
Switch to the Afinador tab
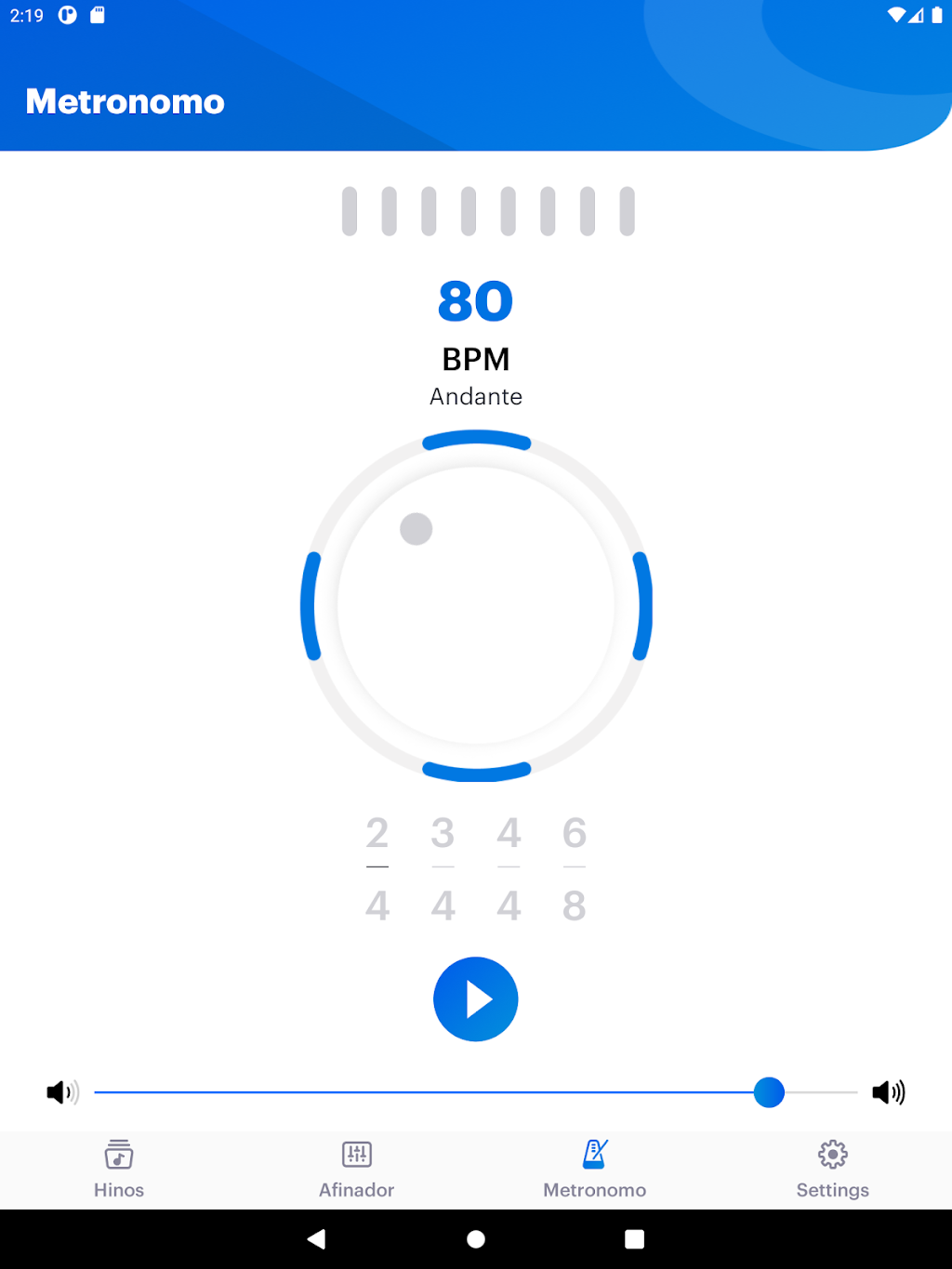coord(357,1169)
